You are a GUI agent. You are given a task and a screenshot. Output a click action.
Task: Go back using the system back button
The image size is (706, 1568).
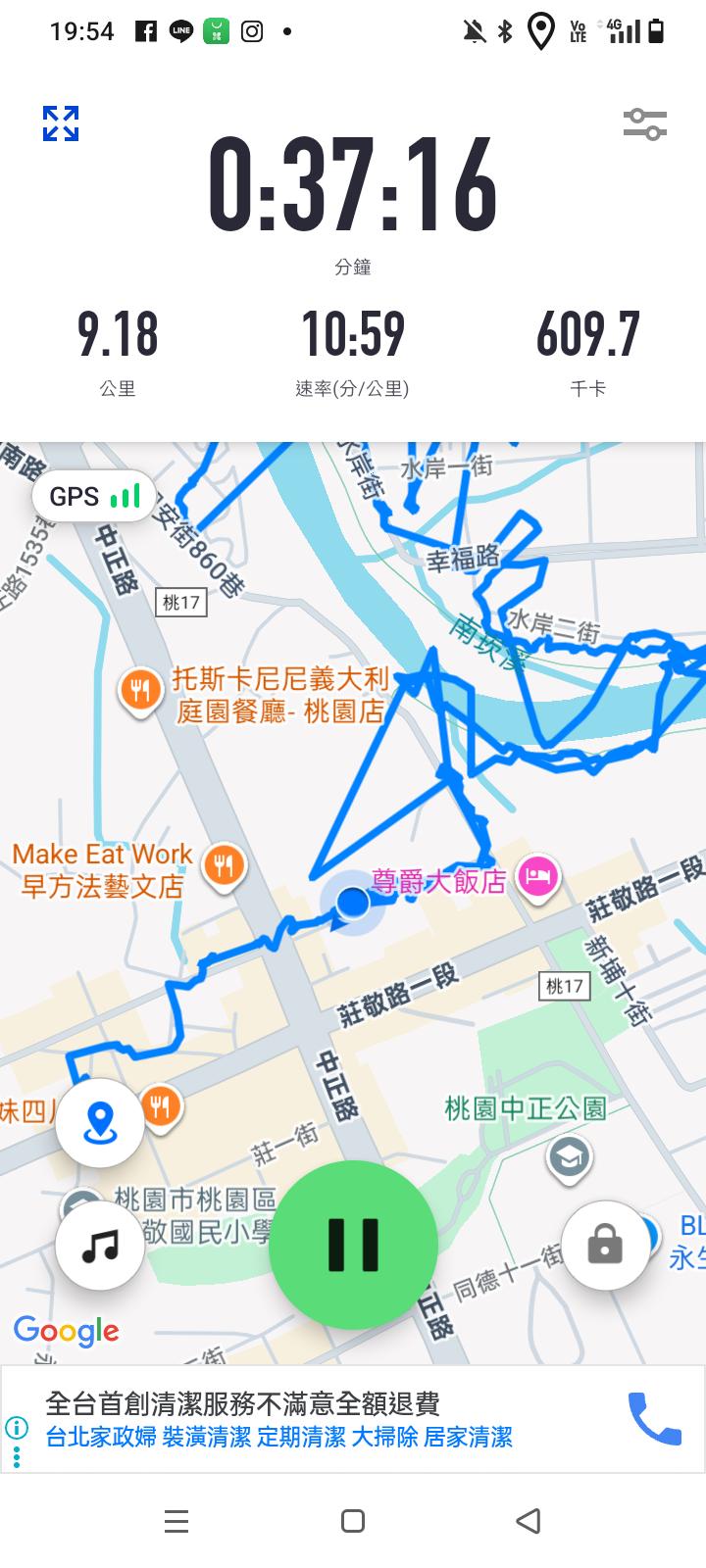529,1521
